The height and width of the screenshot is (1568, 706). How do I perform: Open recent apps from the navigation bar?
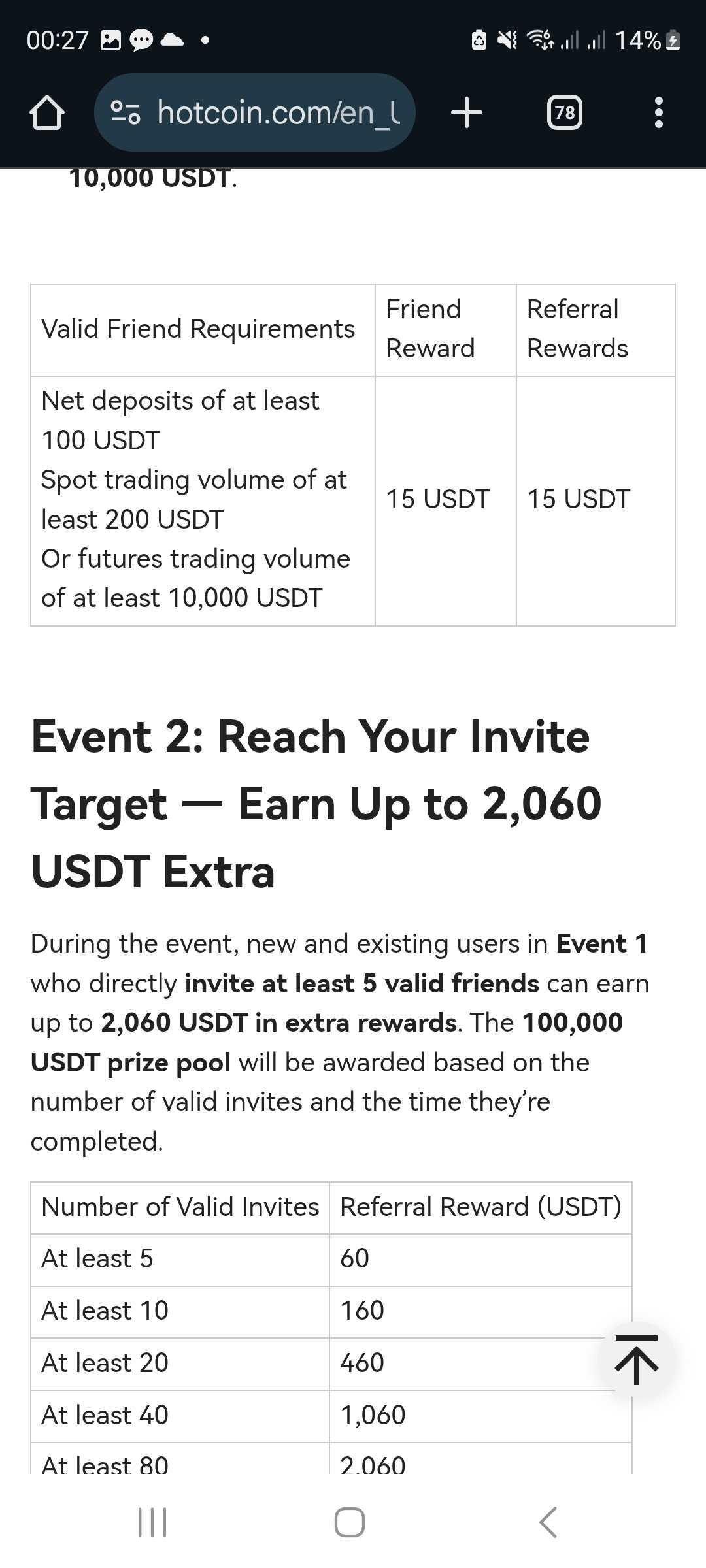click(x=152, y=1522)
